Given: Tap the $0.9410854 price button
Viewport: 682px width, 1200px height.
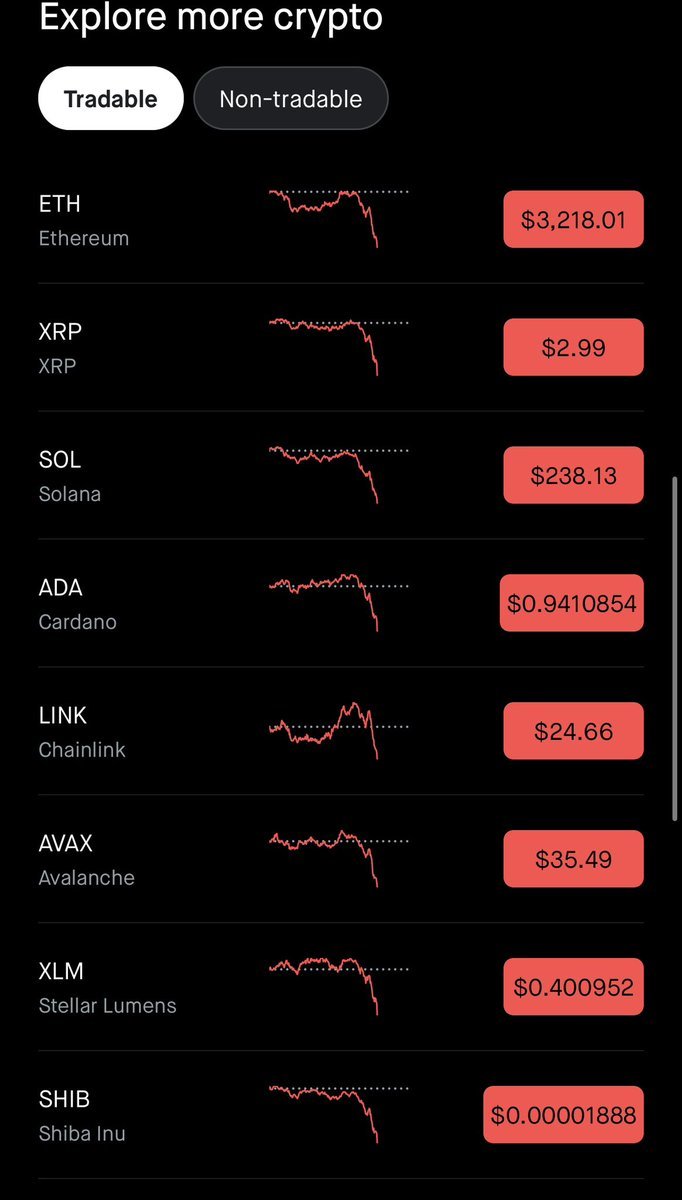Looking at the screenshot, I should click(x=571, y=603).
